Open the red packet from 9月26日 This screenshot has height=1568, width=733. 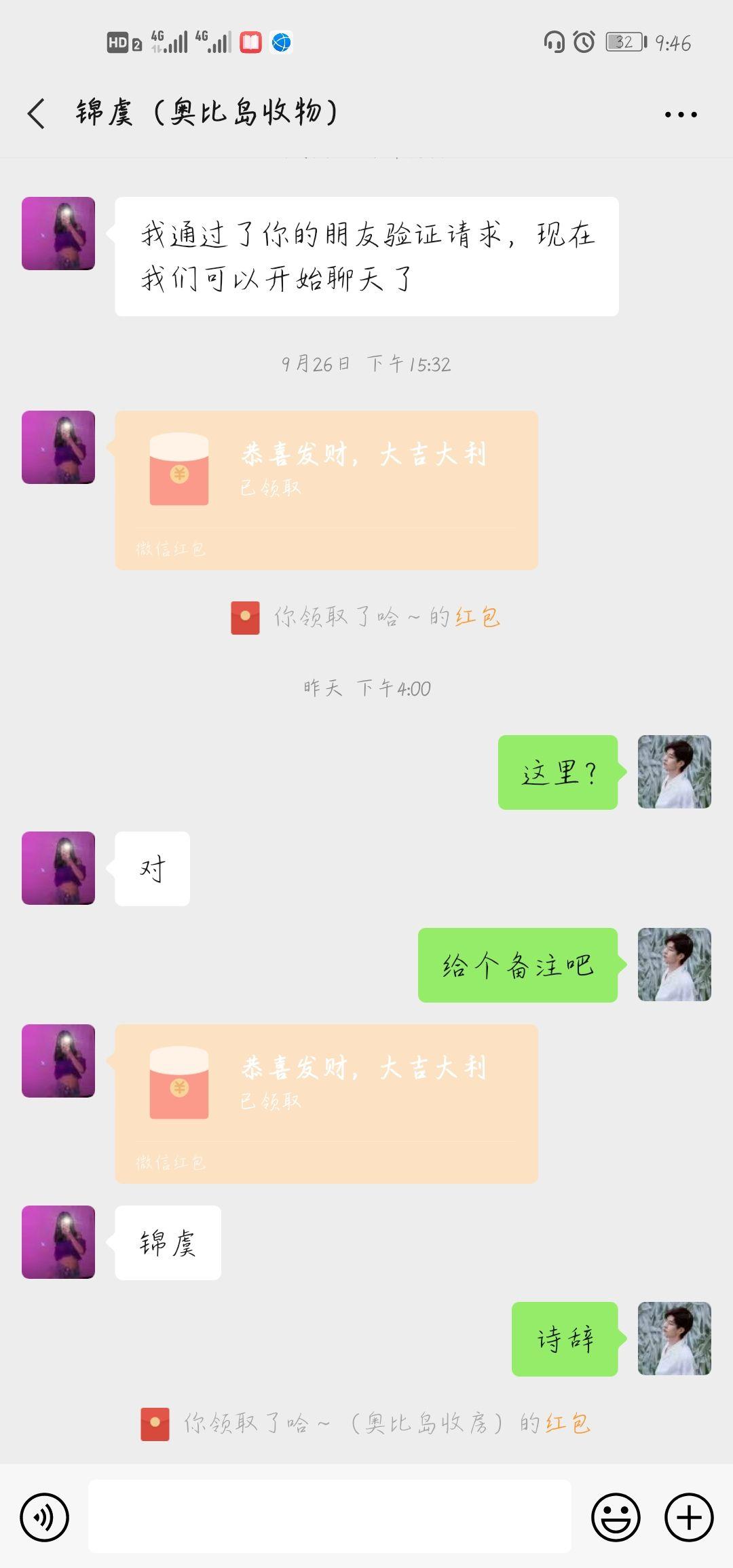(326, 489)
